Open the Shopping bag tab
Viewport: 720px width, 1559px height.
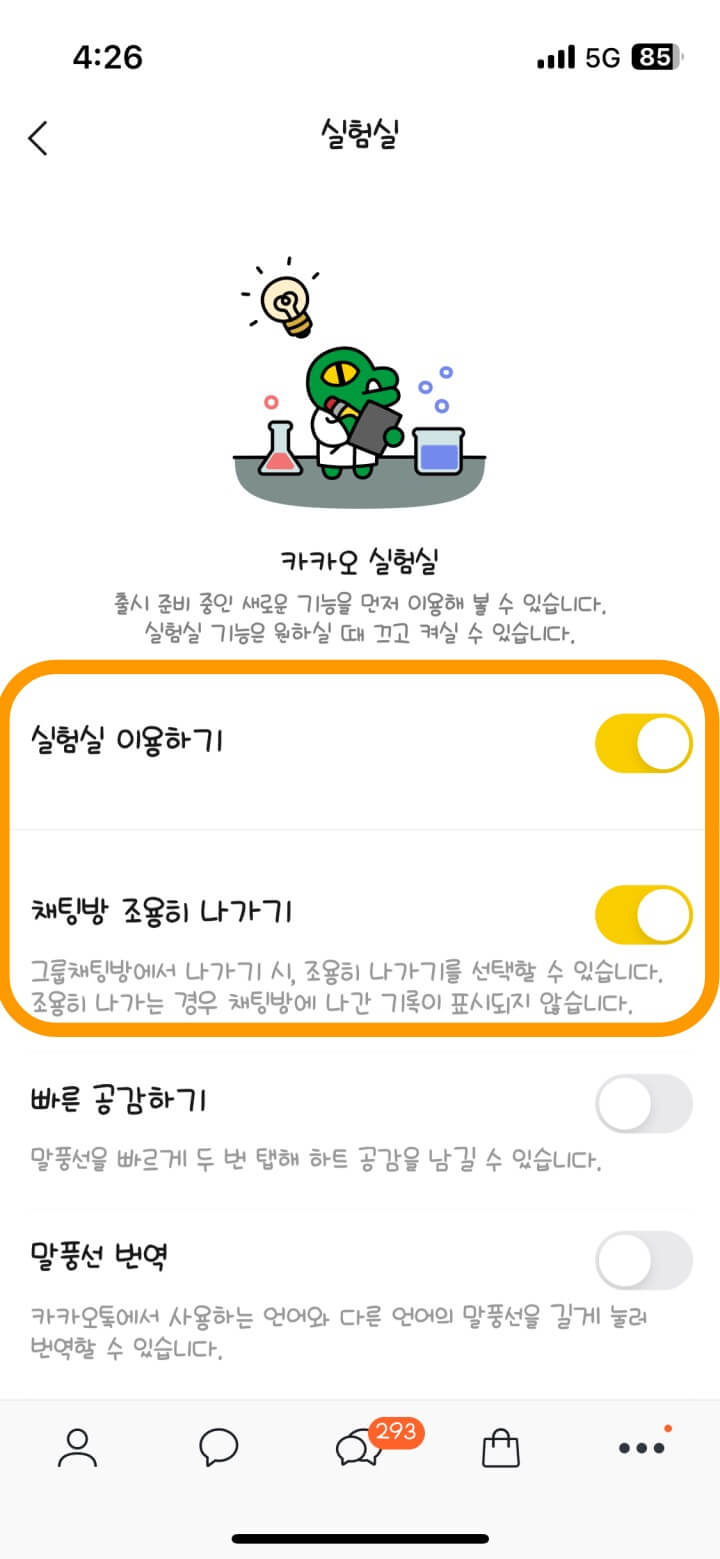click(500, 1447)
